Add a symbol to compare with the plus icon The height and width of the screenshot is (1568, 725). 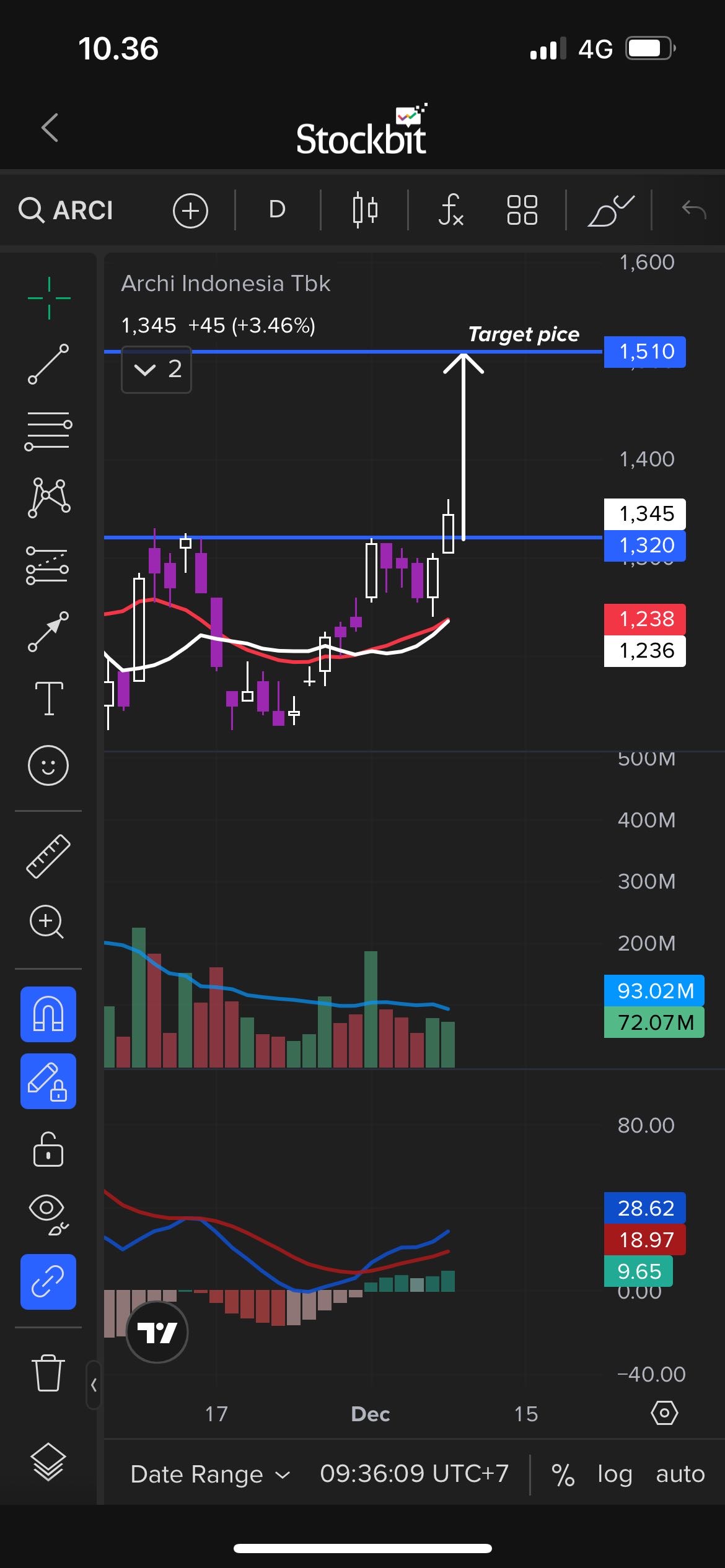tap(190, 211)
